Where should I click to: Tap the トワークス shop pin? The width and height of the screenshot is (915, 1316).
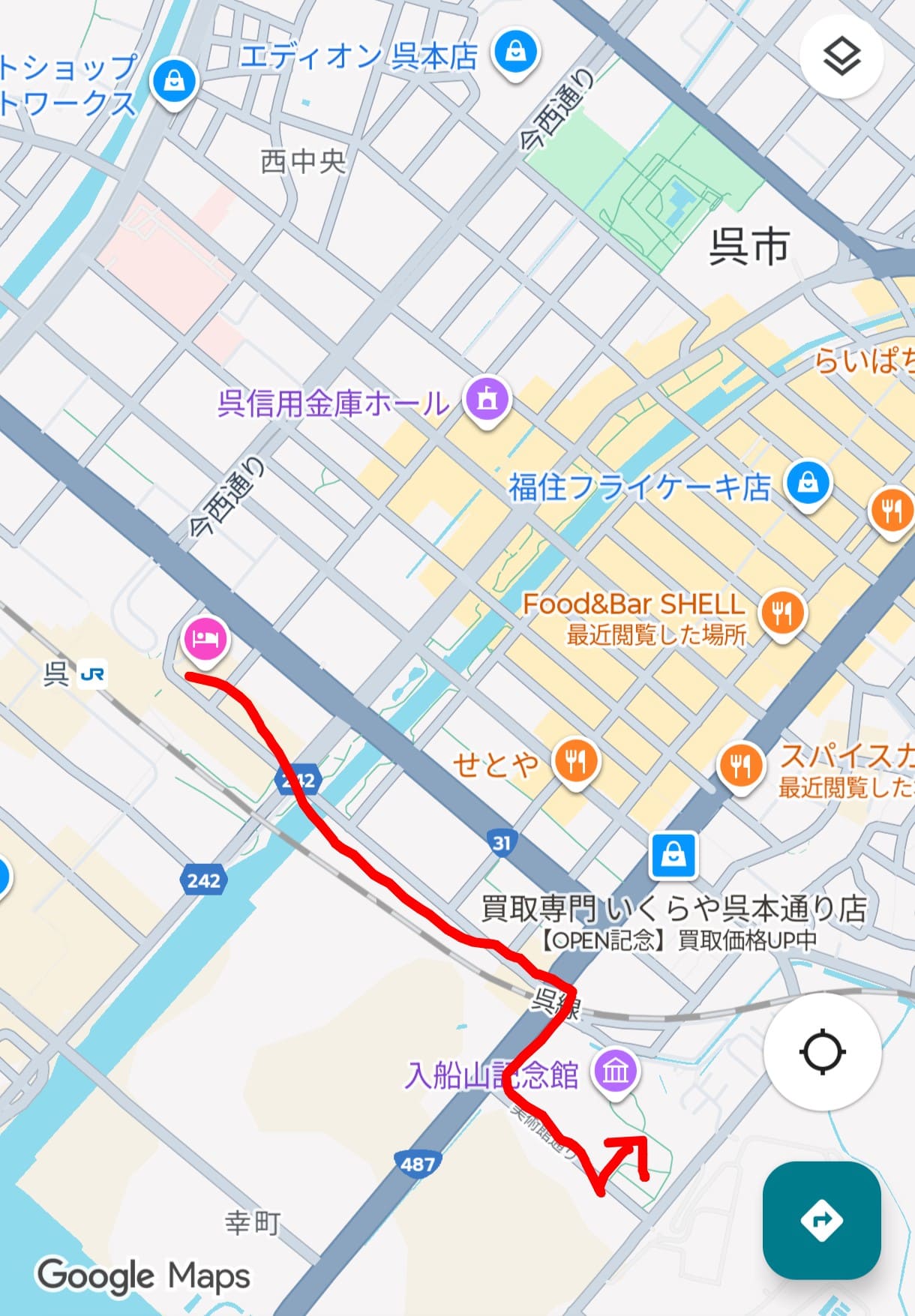tap(173, 81)
